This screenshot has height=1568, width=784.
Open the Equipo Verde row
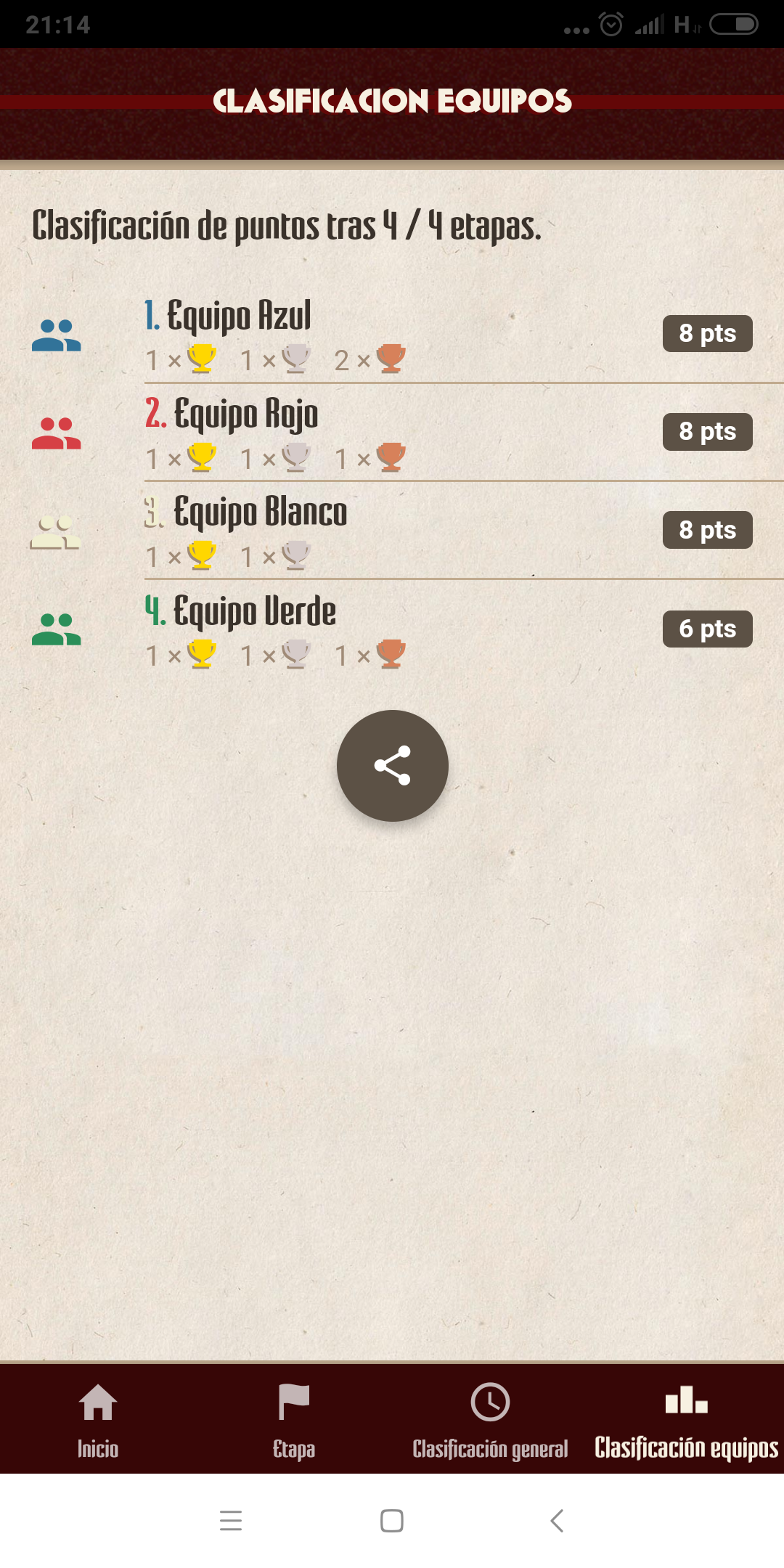coord(392,629)
